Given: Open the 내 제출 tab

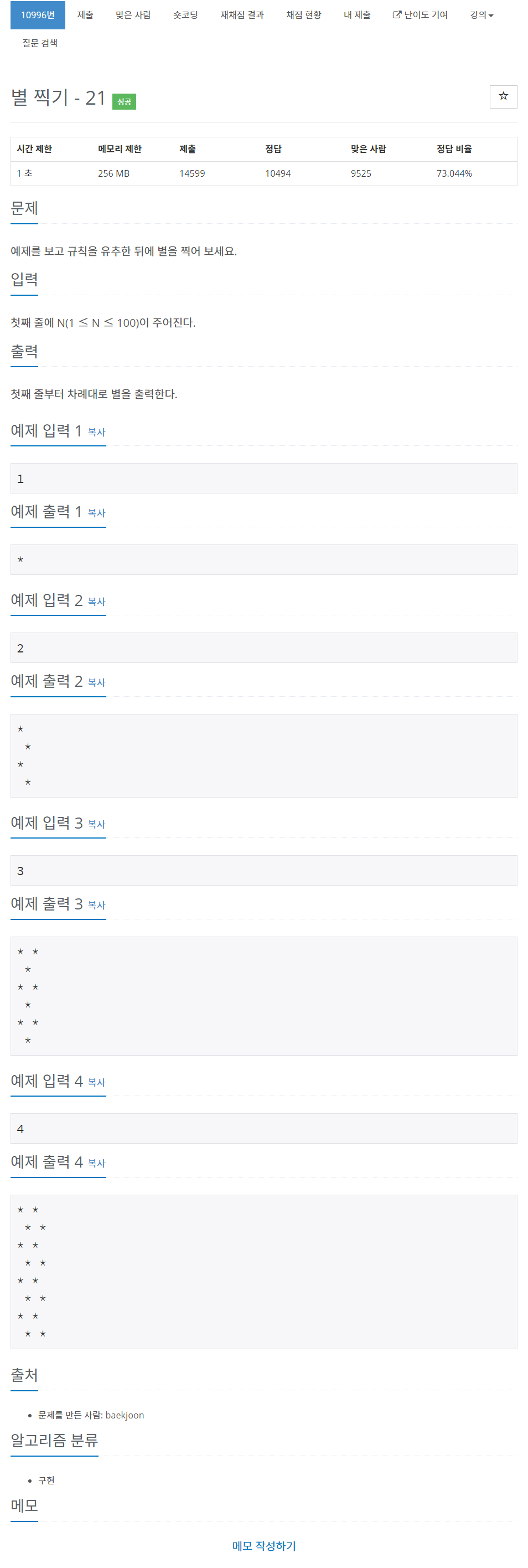Looking at the screenshot, I should tap(357, 14).
